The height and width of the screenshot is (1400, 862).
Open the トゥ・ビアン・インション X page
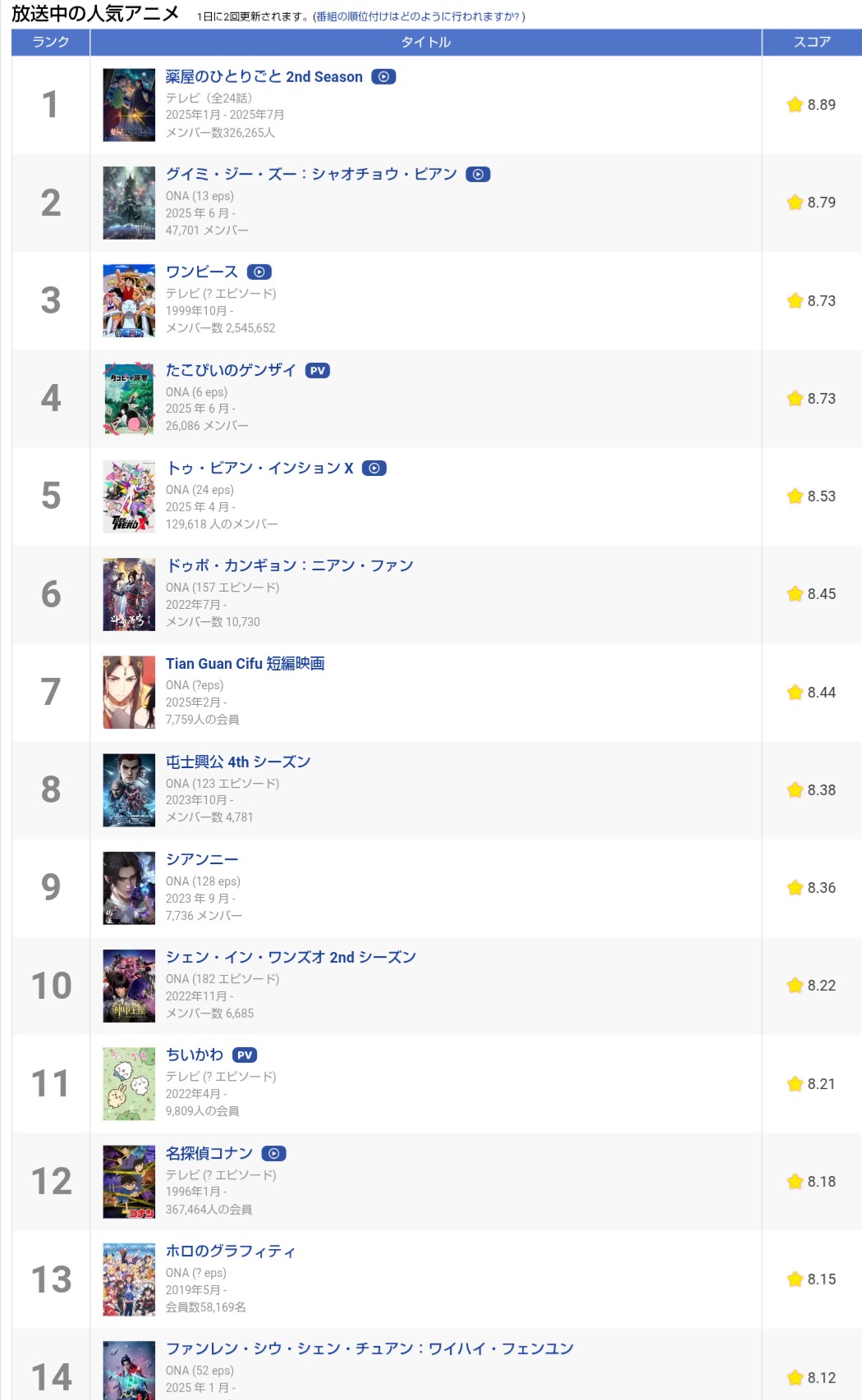point(259,468)
